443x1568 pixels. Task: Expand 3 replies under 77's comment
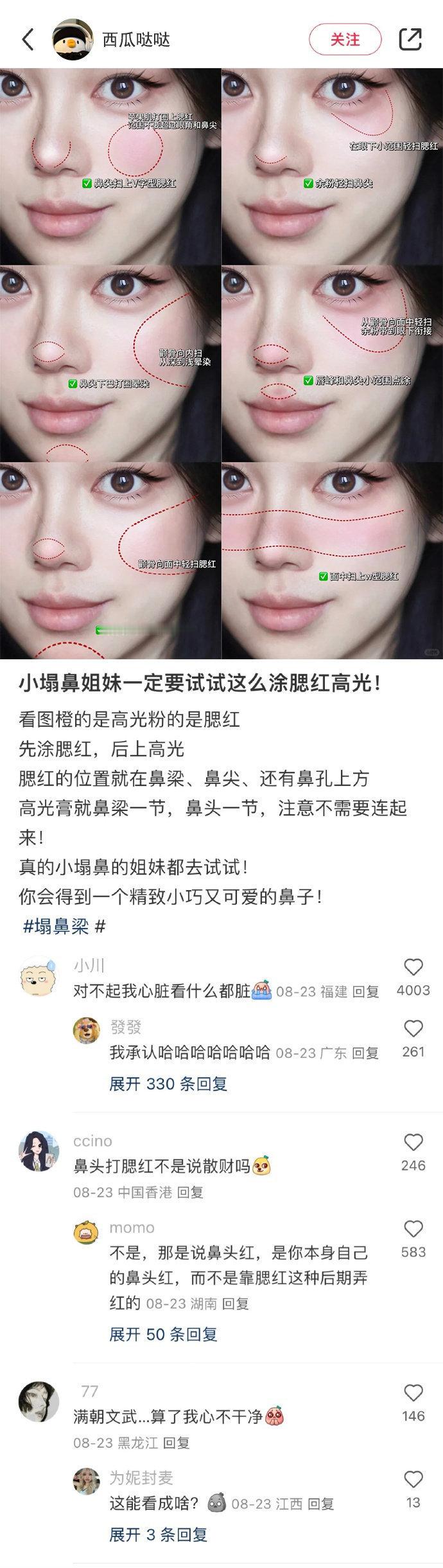pyautogui.click(x=158, y=1535)
